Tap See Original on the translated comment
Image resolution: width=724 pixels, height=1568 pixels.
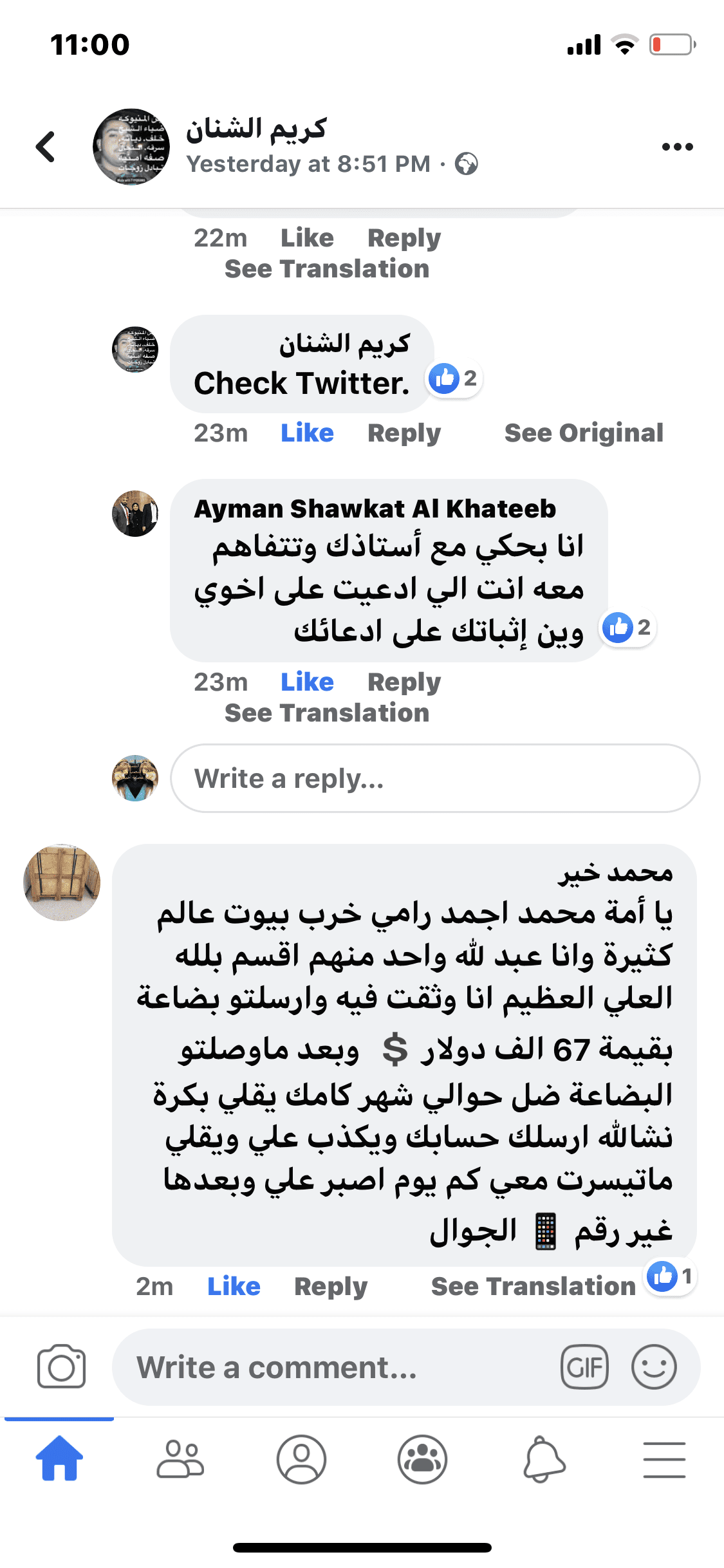pos(583,433)
